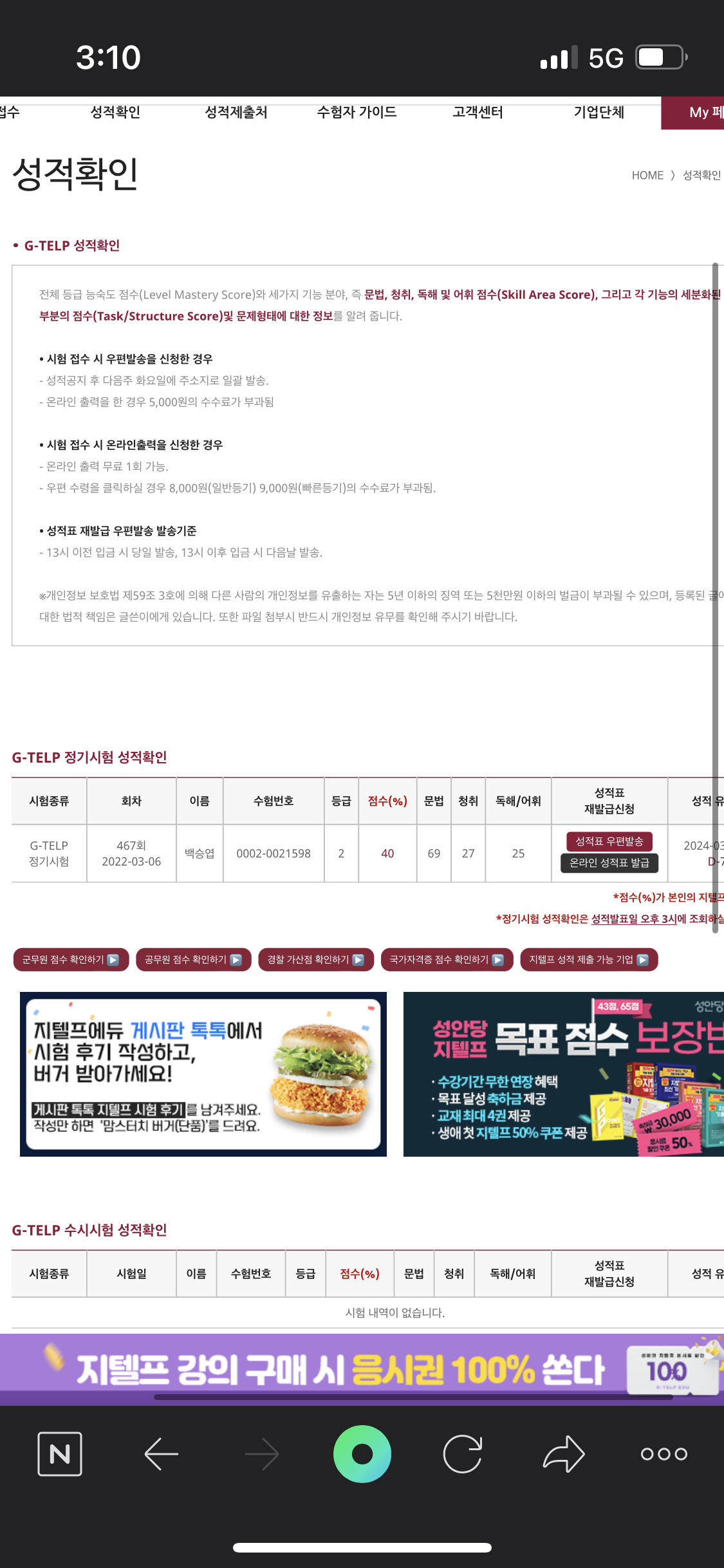Tap 온라인 성적표 발급 button
This screenshot has height=1568, width=724.
pos(609,863)
